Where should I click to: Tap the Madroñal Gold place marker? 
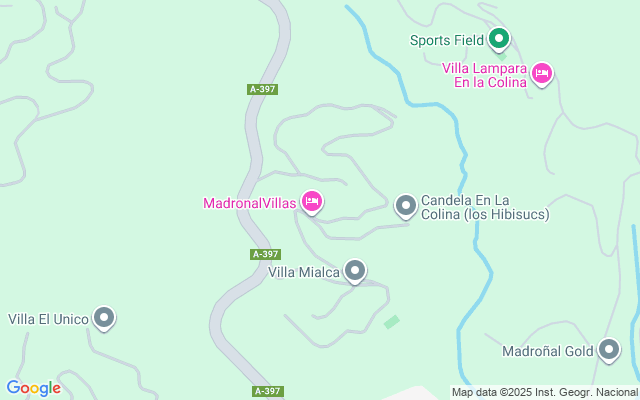tap(609, 350)
